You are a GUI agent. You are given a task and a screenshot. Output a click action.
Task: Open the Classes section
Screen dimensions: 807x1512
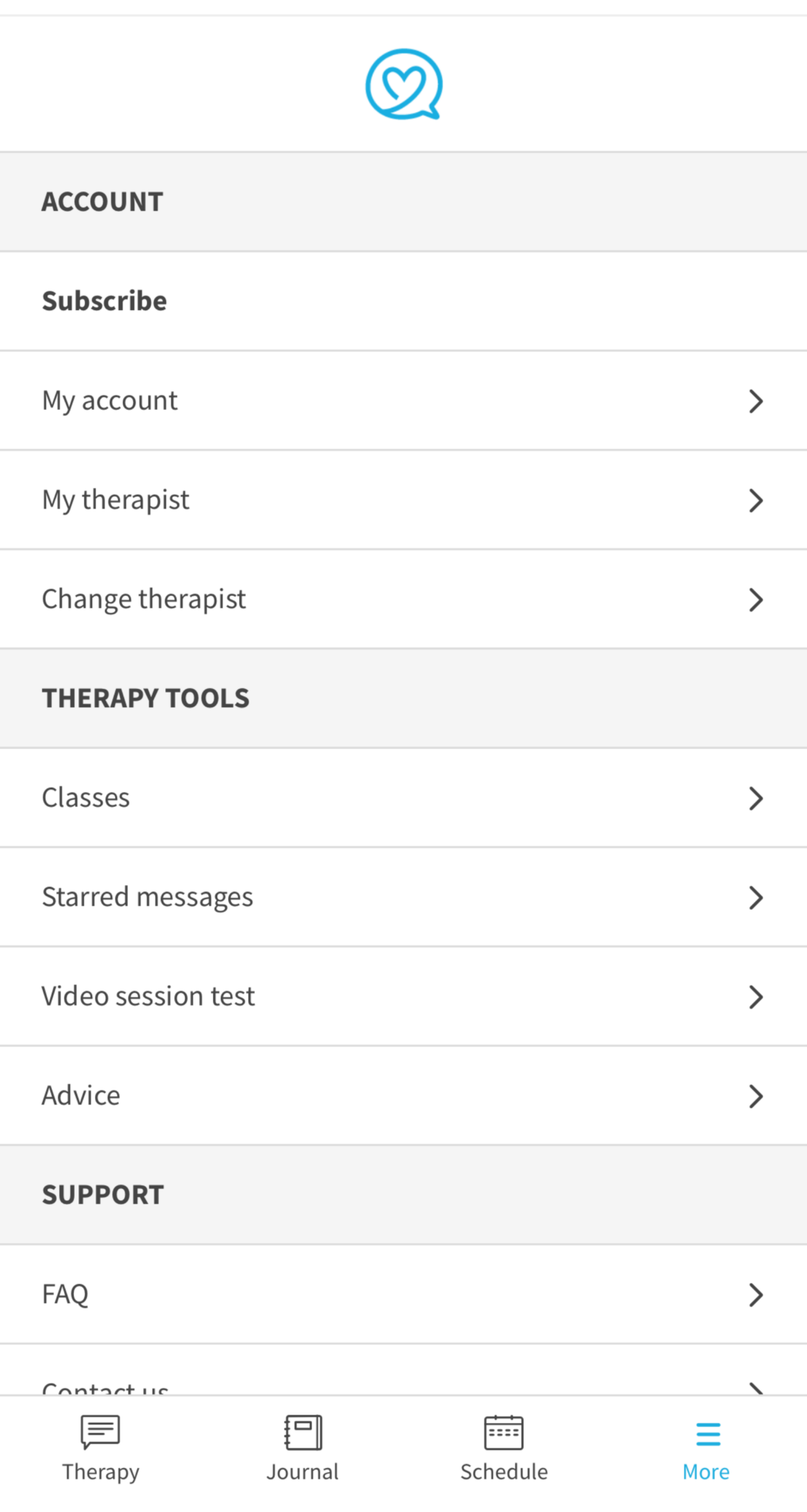(404, 798)
